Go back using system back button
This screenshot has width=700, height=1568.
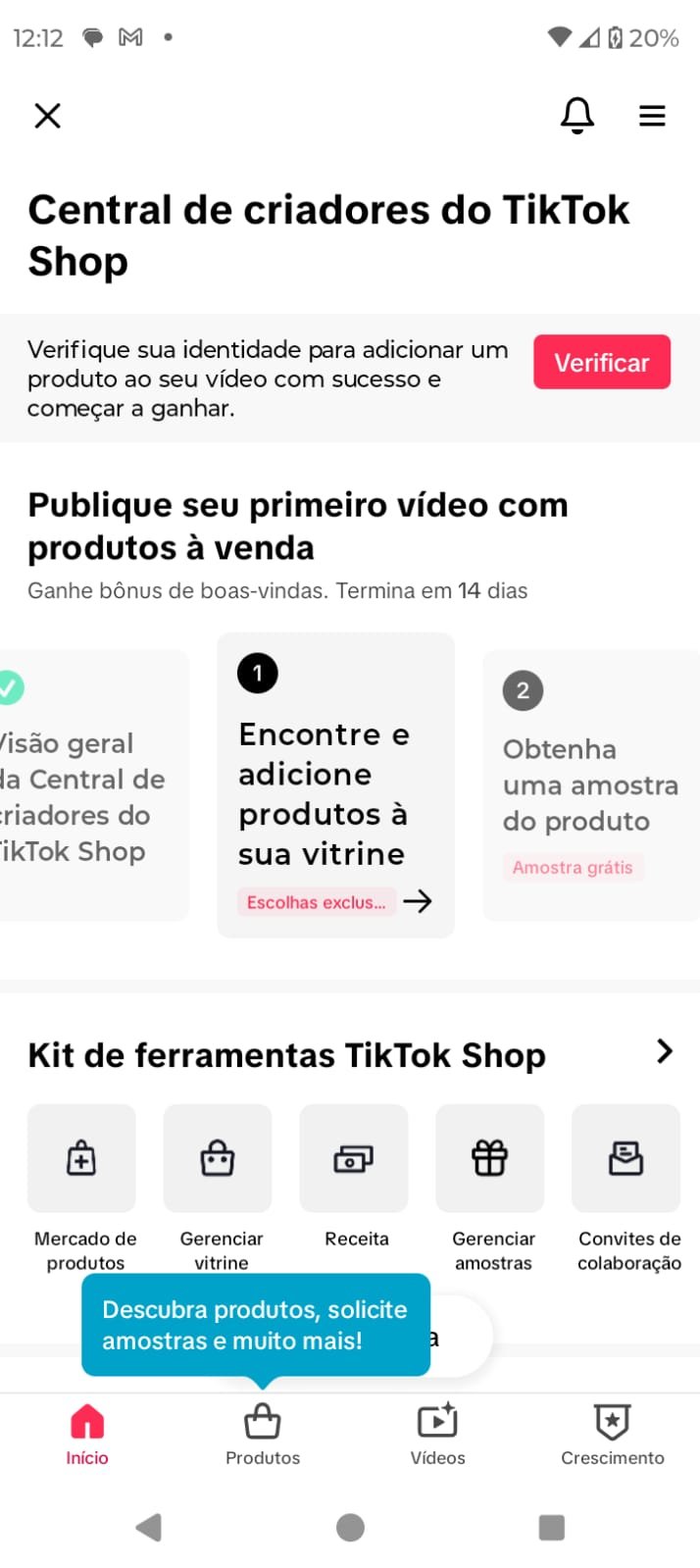point(149,1527)
